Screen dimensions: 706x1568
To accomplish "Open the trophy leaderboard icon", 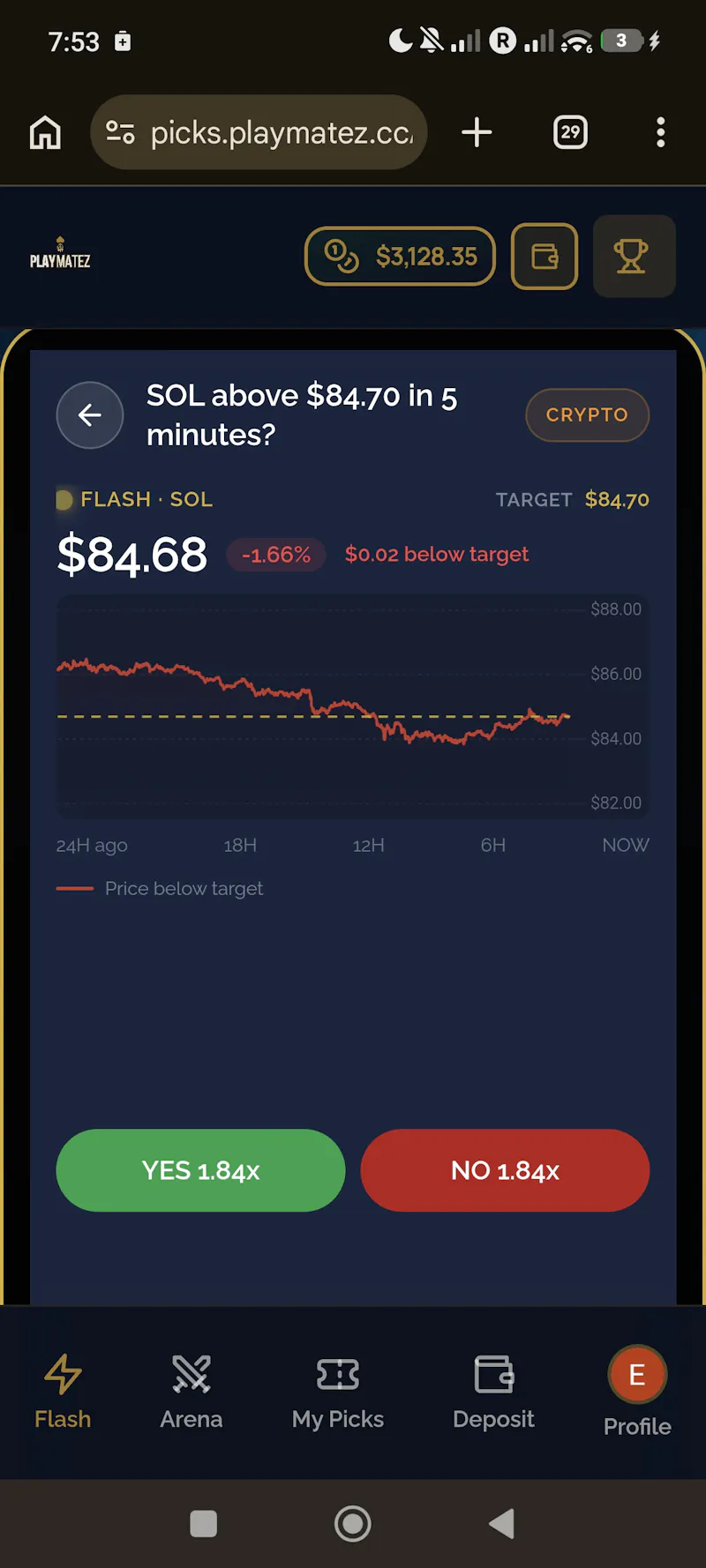I will 634,257.
